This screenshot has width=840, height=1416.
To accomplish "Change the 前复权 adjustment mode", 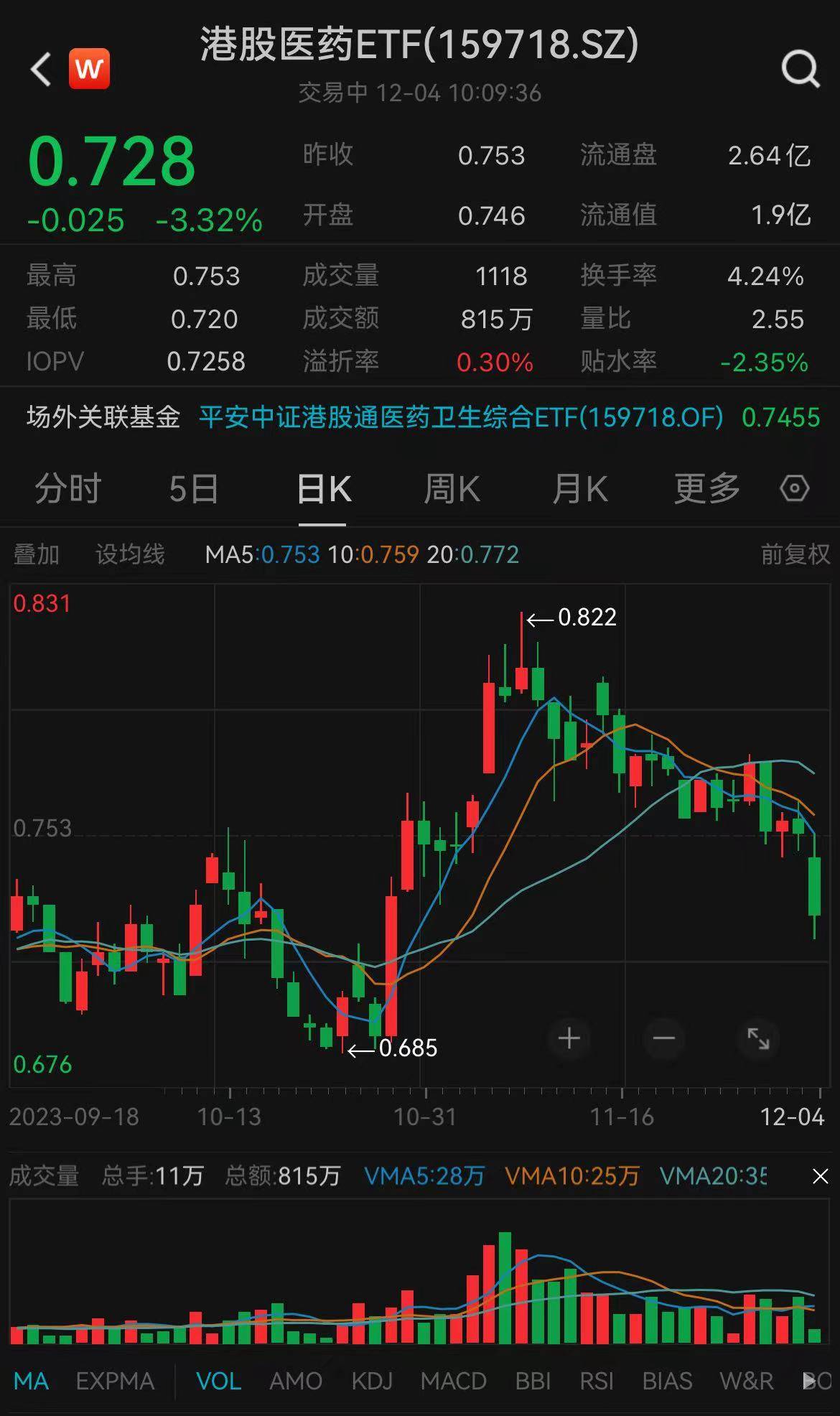I will (795, 554).
